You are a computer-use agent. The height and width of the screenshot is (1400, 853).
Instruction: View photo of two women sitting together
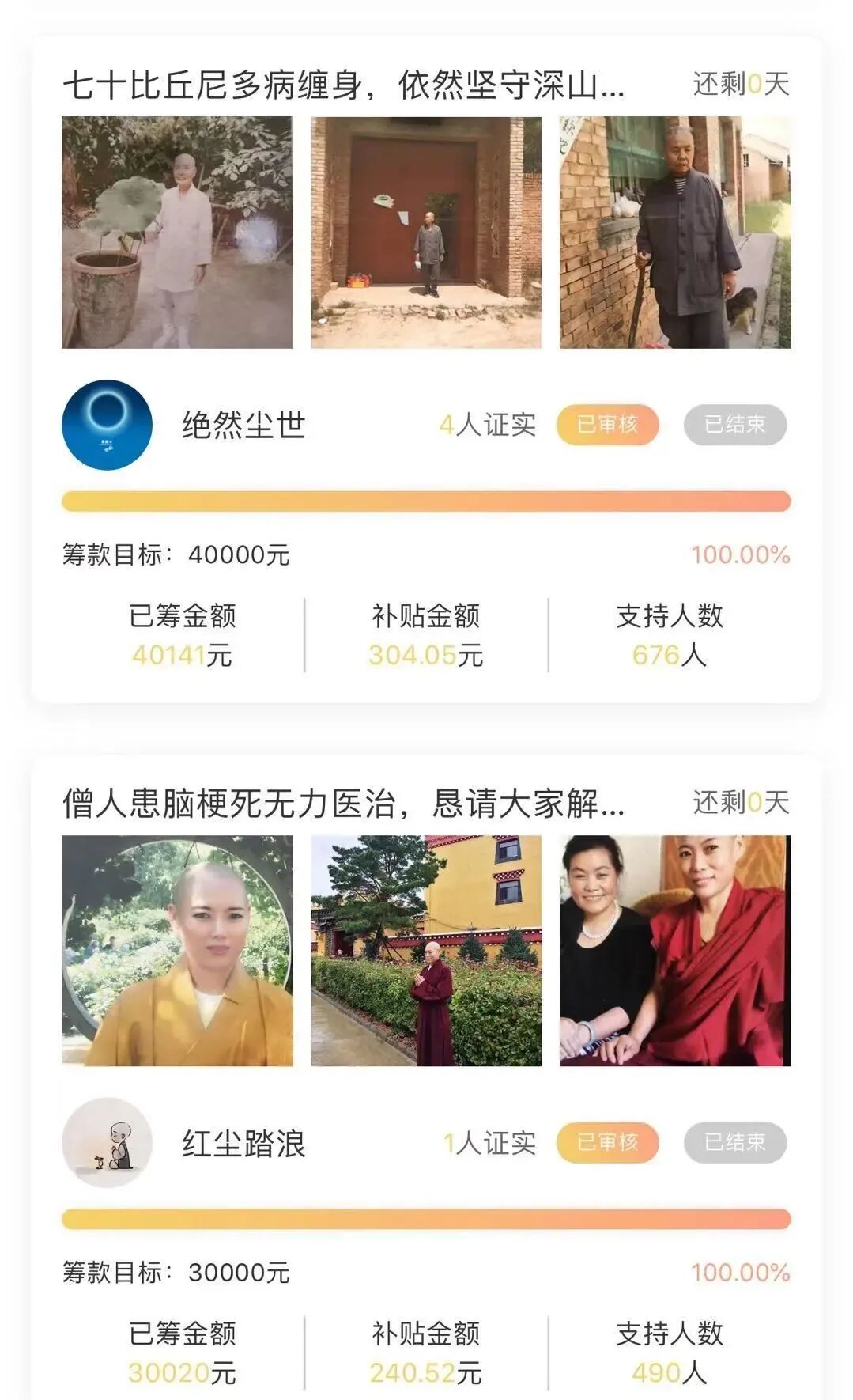coord(675,951)
